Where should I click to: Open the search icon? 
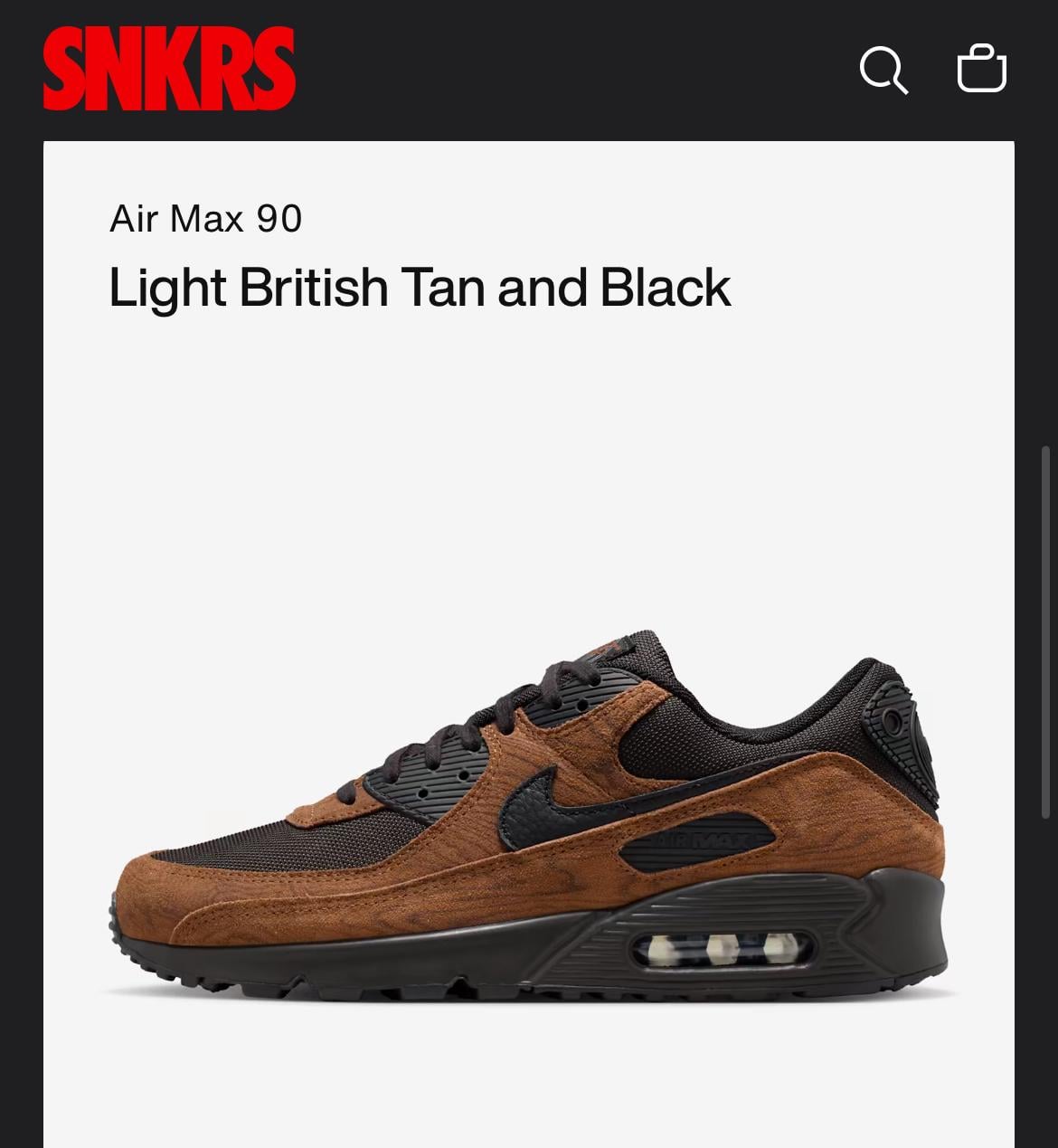[x=883, y=70]
